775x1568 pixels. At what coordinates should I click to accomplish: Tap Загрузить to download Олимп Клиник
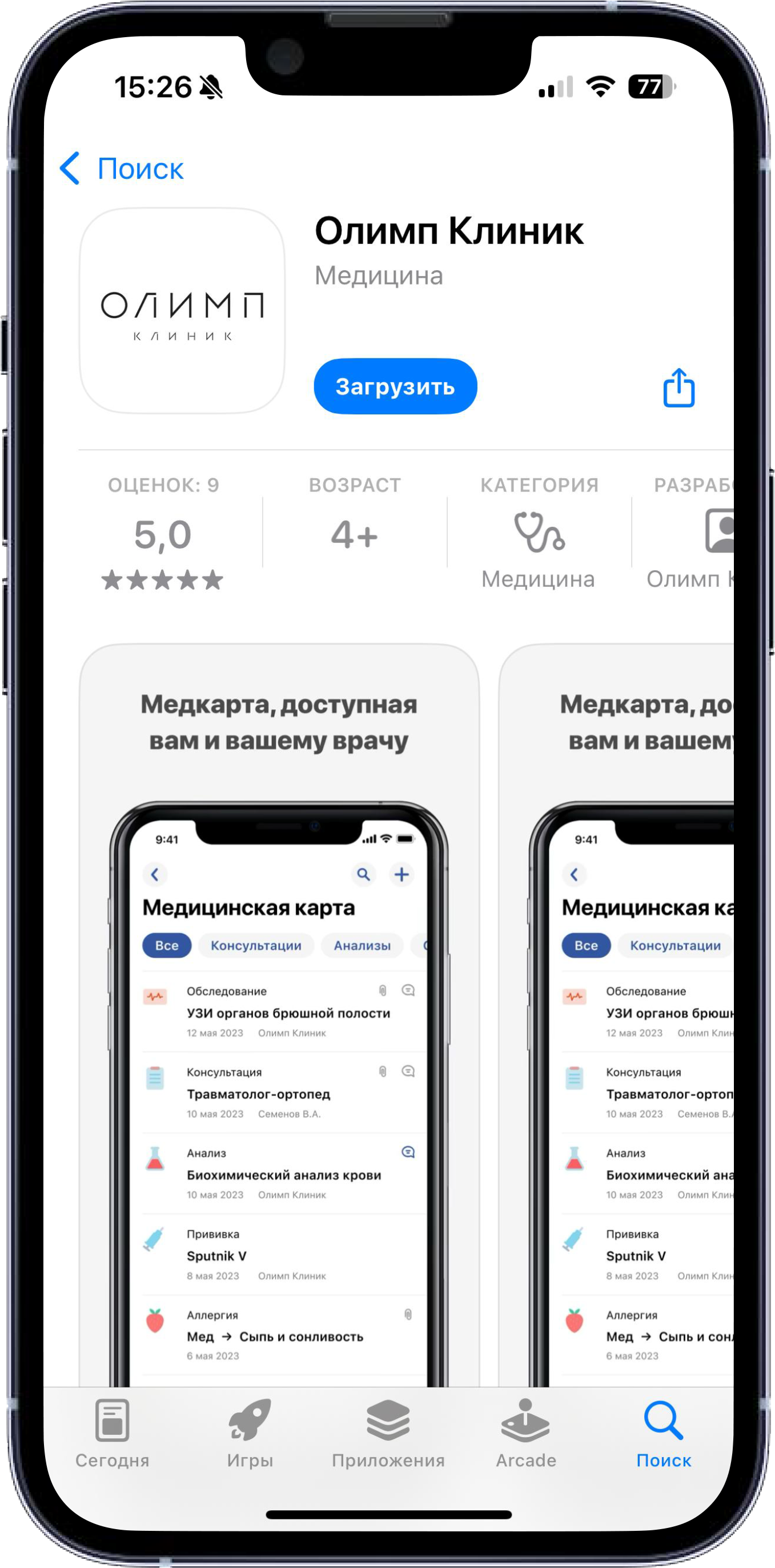395,386
